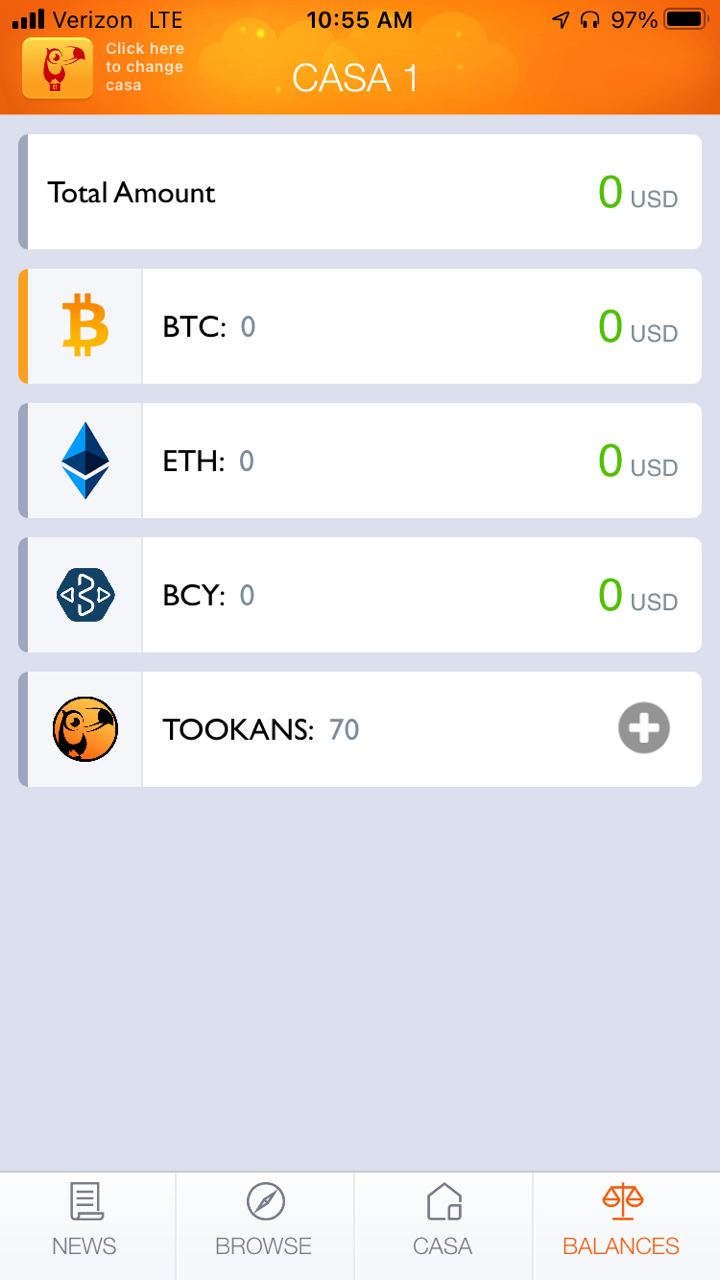The height and width of the screenshot is (1280, 720).
Task: Add more Tookans with the plus button
Action: [643, 728]
